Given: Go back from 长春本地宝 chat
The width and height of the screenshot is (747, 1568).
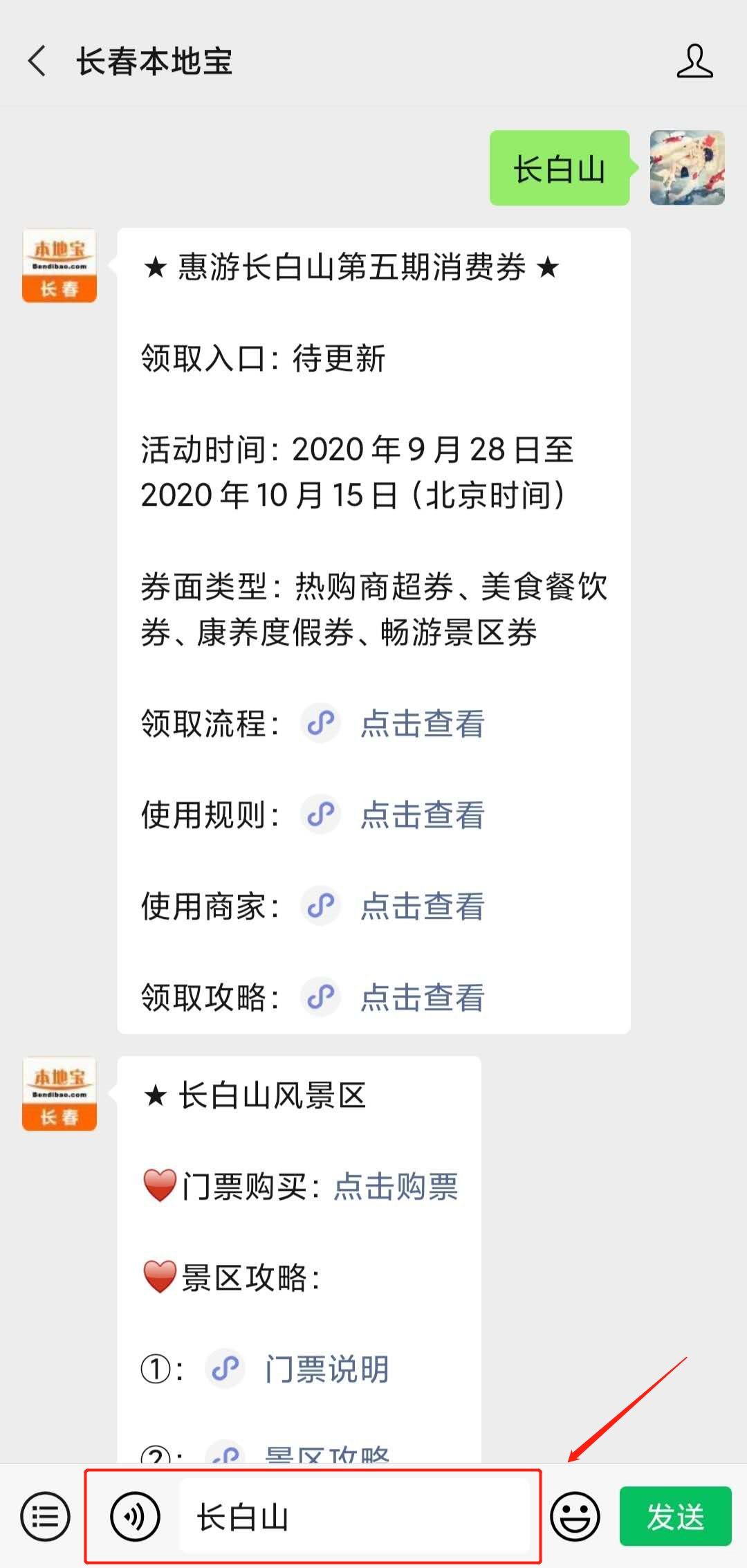Looking at the screenshot, I should [38, 61].
